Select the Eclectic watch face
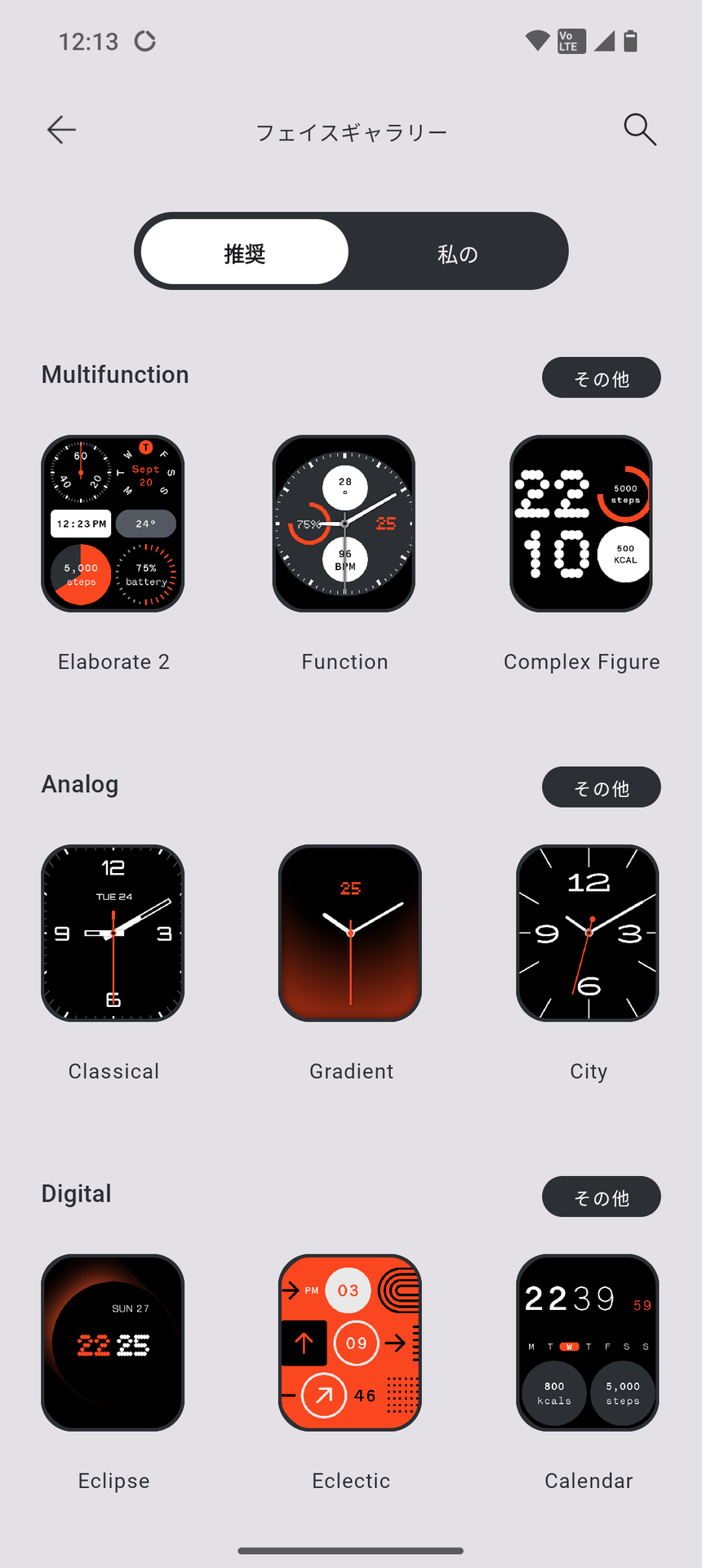The width and height of the screenshot is (702, 1568). [350, 1343]
